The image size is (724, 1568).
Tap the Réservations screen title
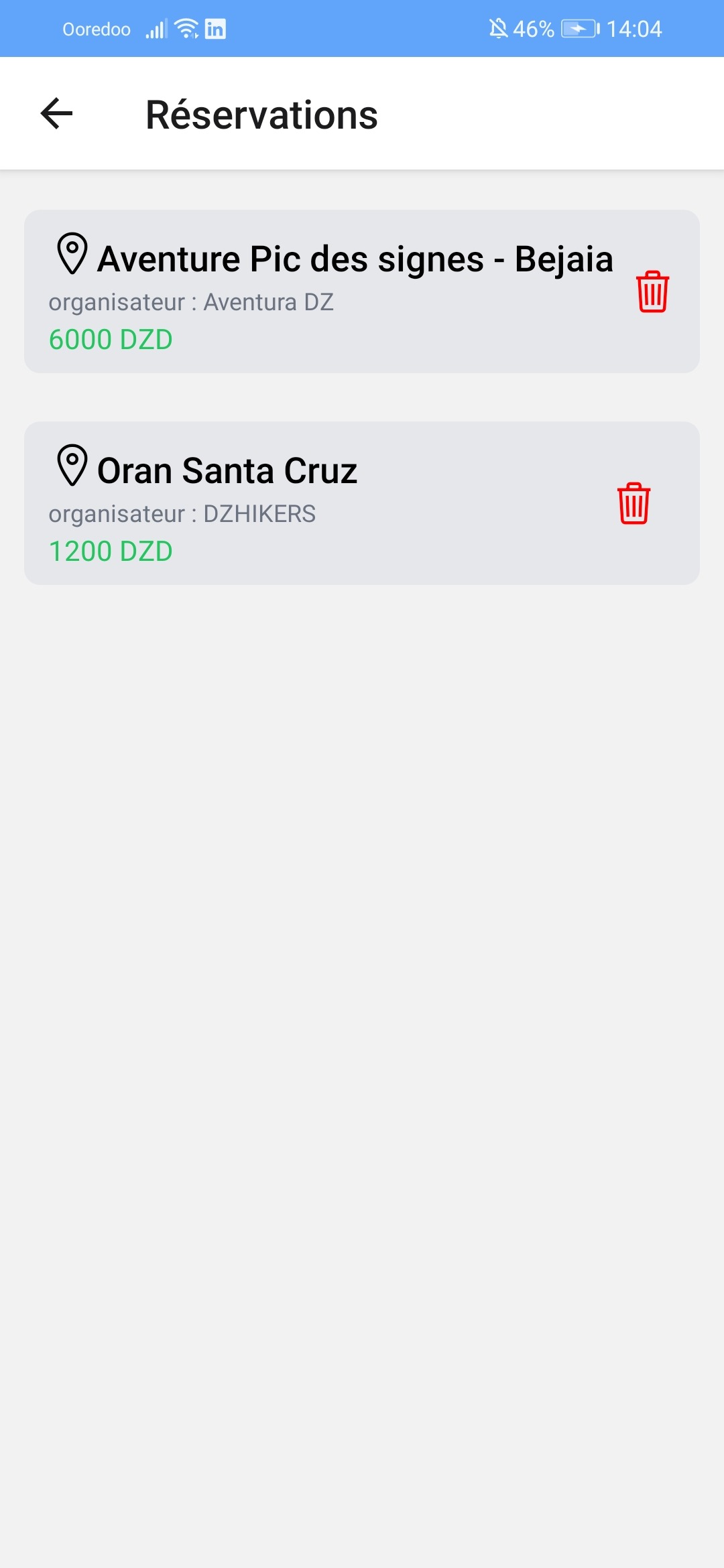(260, 115)
